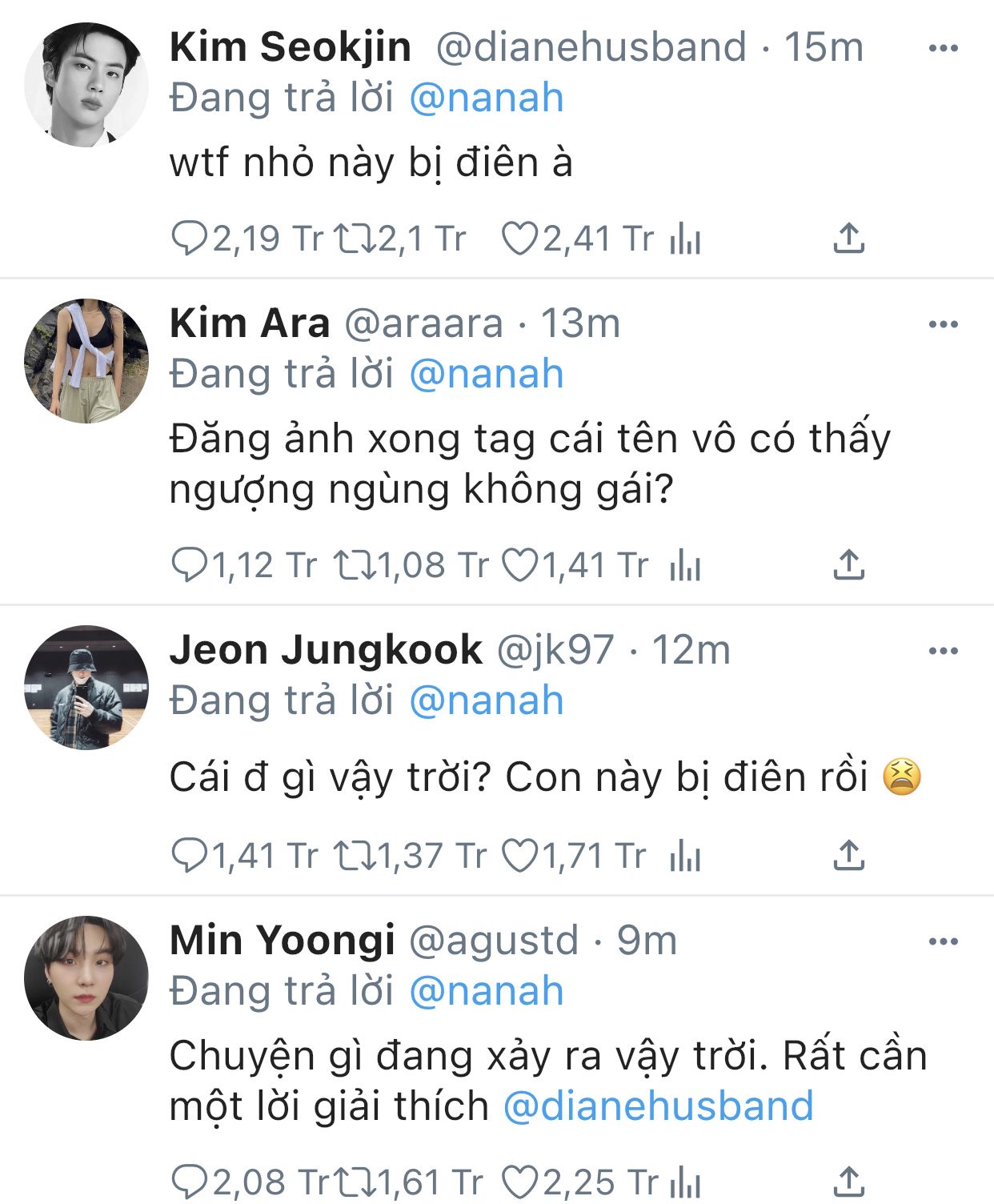Open the overflow menu on Jeon Jungkook's tweet
The height and width of the screenshot is (1204, 994).
point(943,651)
